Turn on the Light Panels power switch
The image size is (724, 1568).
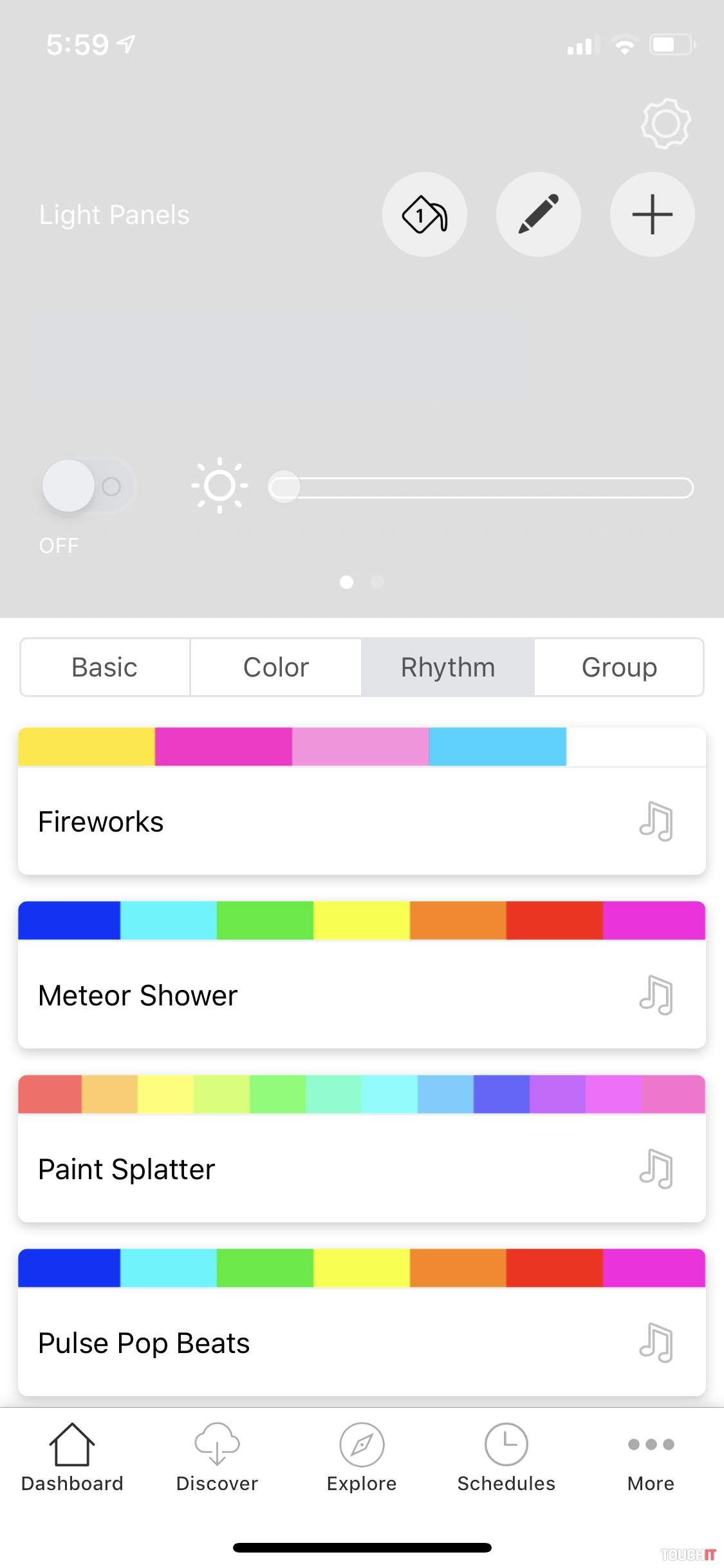pos(86,486)
